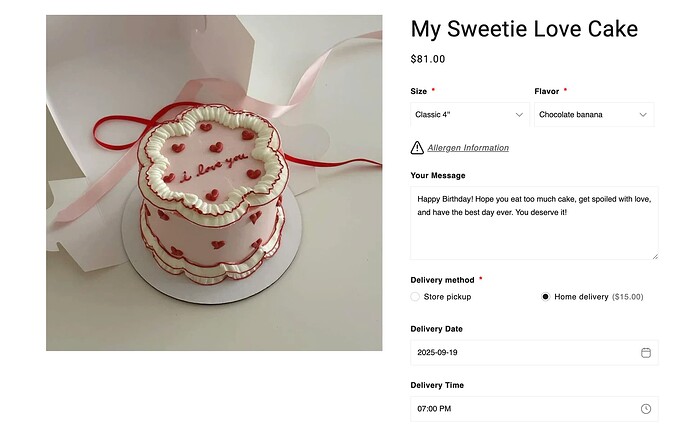Viewport: 690px width, 433px height.
Task: Select Store pickup delivery method
Action: coord(416,297)
